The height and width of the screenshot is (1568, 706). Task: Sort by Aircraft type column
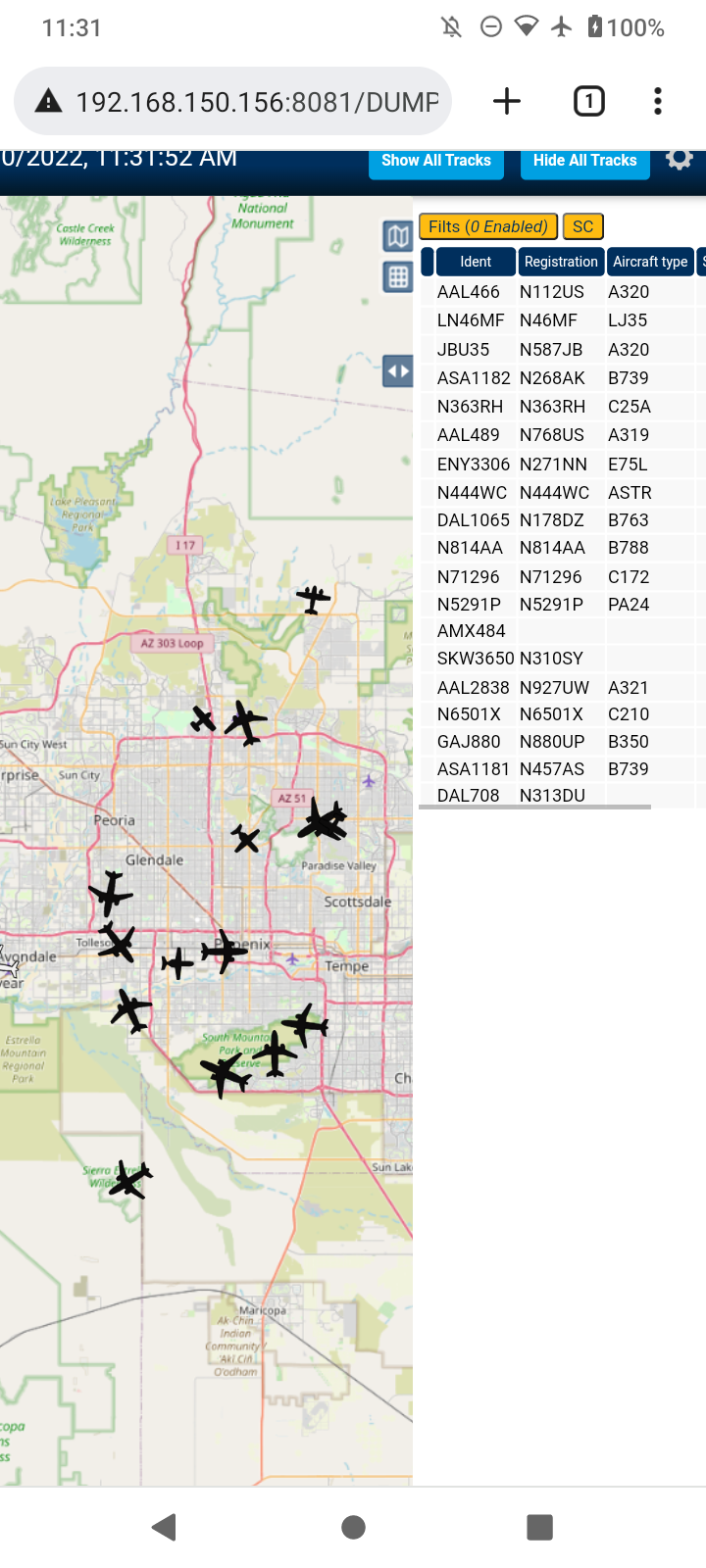pyautogui.click(x=650, y=262)
